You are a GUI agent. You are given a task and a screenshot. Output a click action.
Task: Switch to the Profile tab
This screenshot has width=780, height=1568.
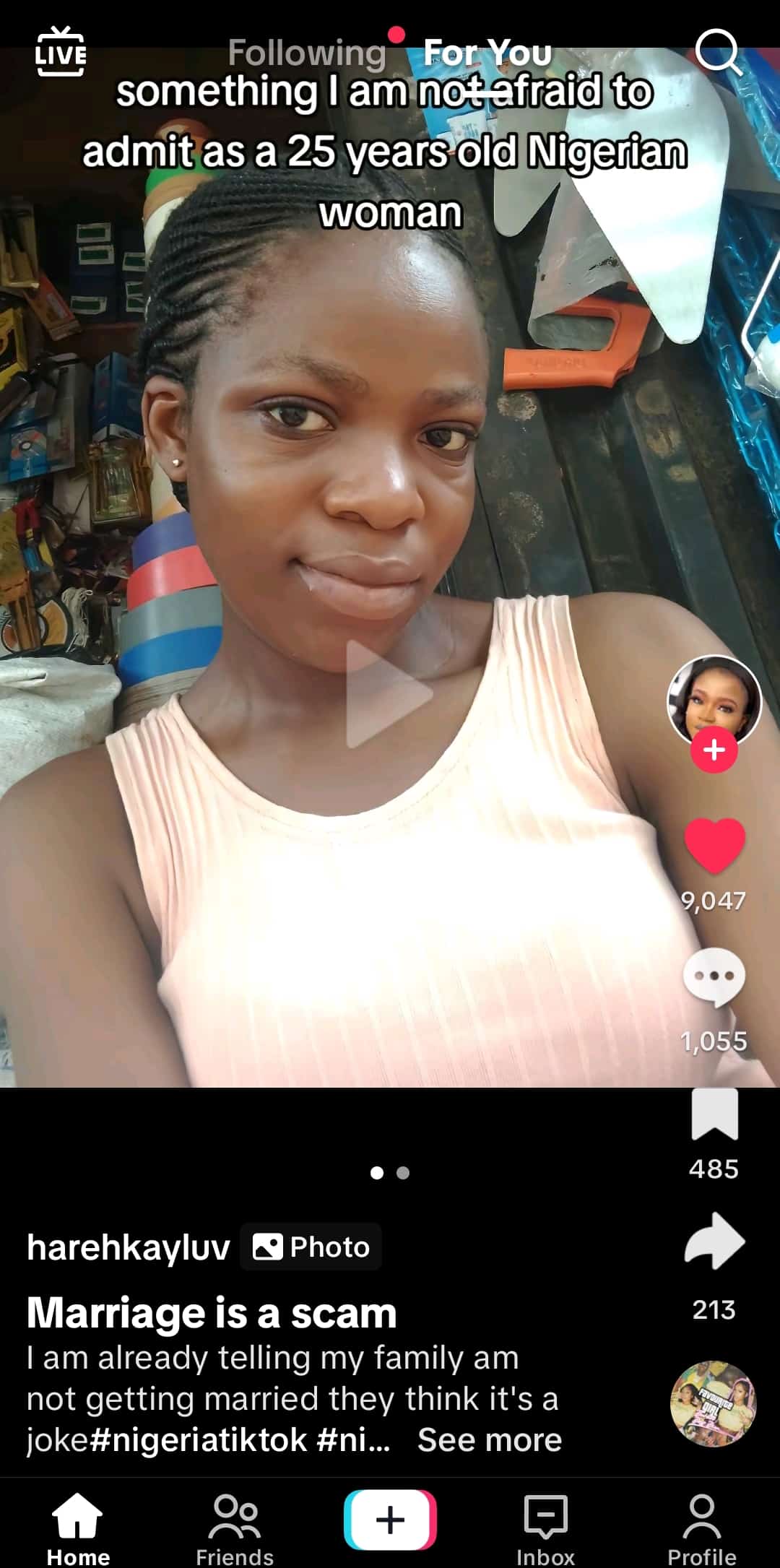click(x=701, y=1525)
